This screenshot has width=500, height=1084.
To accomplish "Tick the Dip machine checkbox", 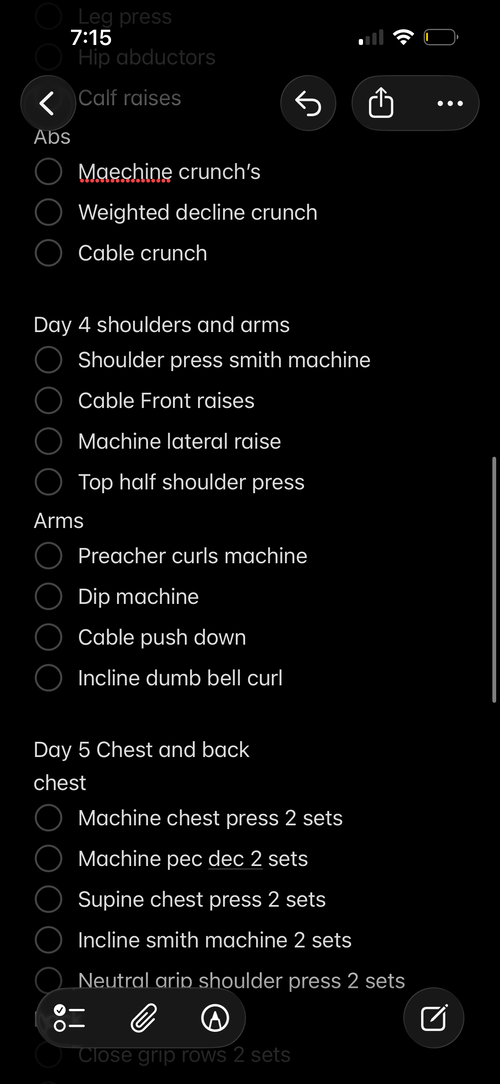I will pos(48,597).
